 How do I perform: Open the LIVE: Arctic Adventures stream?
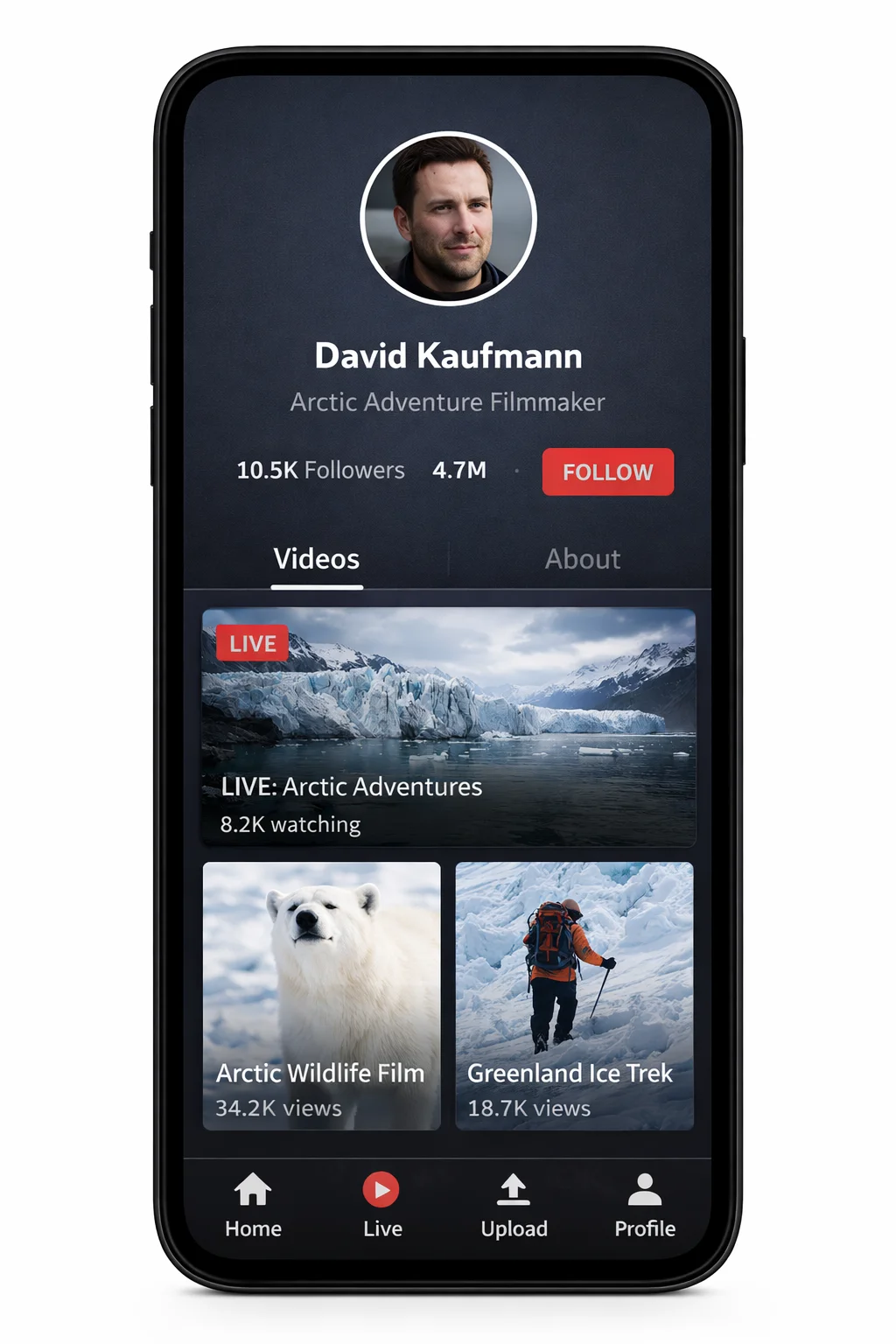point(449,727)
